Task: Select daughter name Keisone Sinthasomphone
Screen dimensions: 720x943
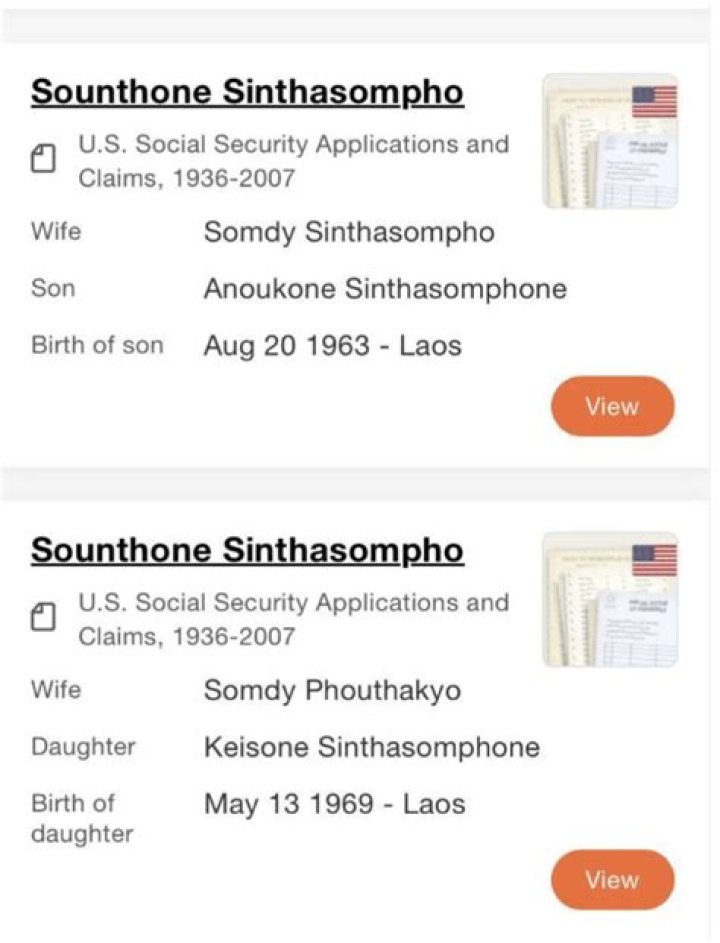Action: 372,747
